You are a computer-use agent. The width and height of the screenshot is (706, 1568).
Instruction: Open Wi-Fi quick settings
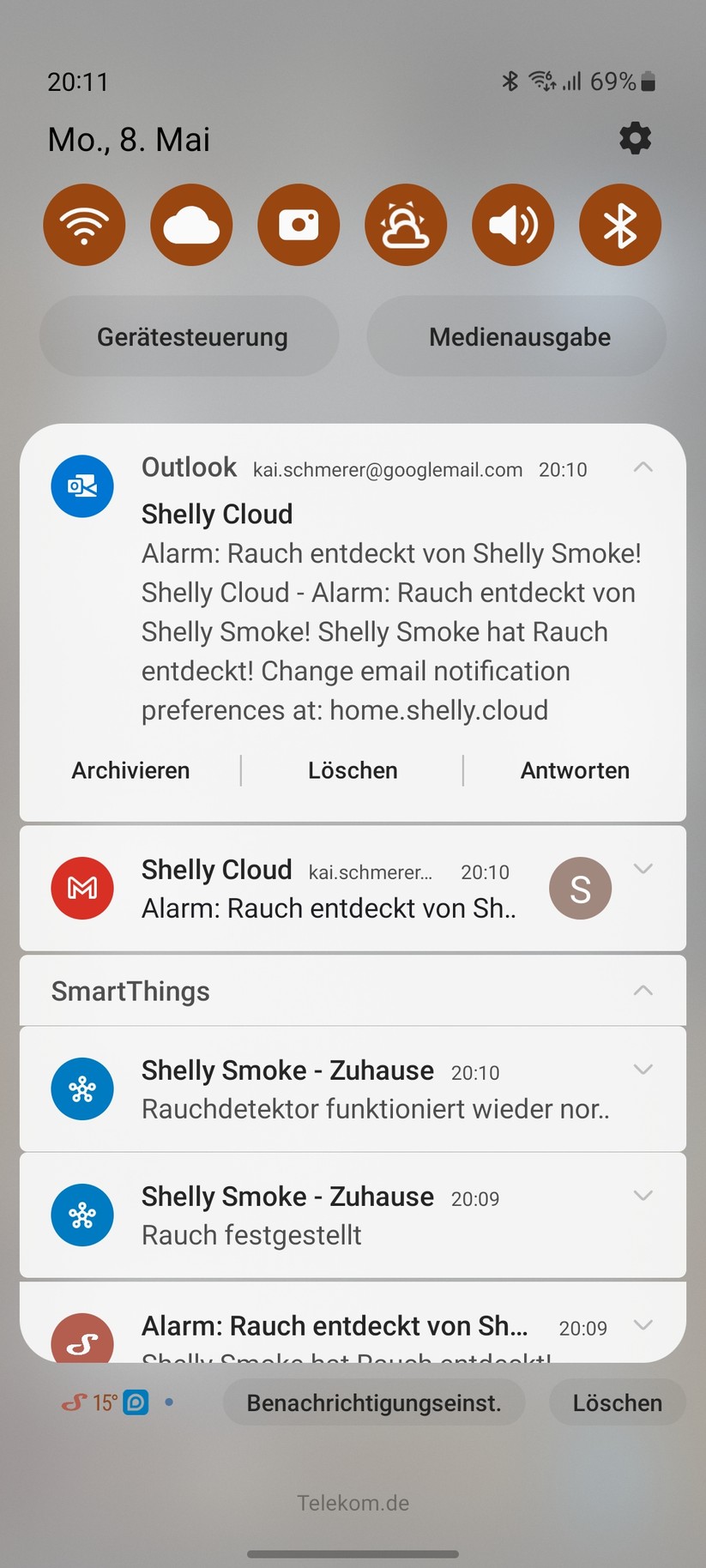[84, 224]
